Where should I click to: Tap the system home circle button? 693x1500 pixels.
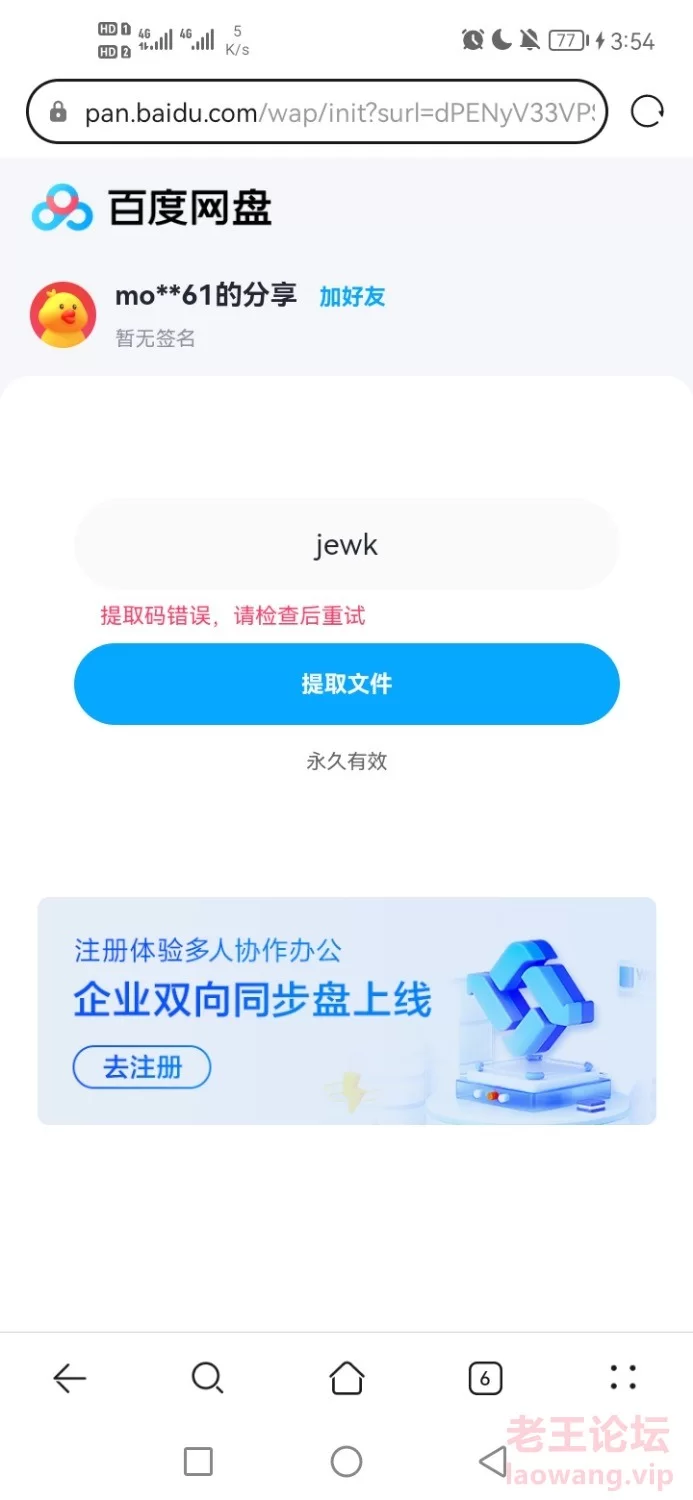[346, 1462]
